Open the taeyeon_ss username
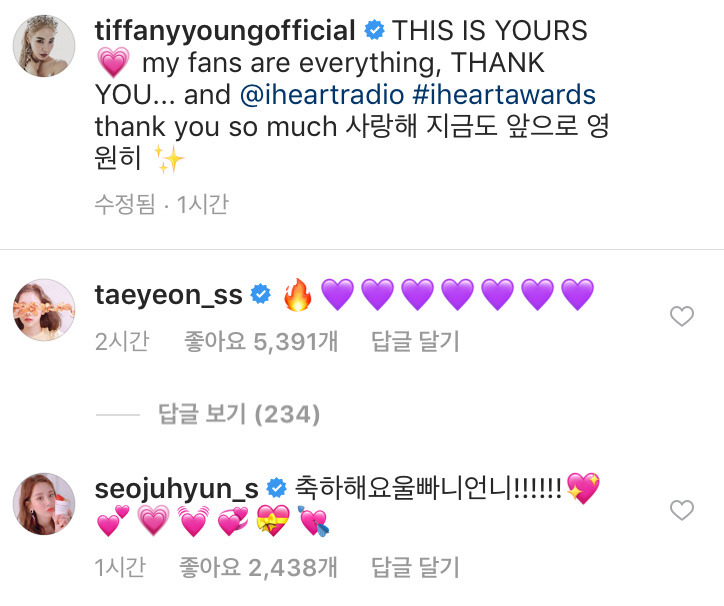The image size is (724, 606). (x=168, y=295)
